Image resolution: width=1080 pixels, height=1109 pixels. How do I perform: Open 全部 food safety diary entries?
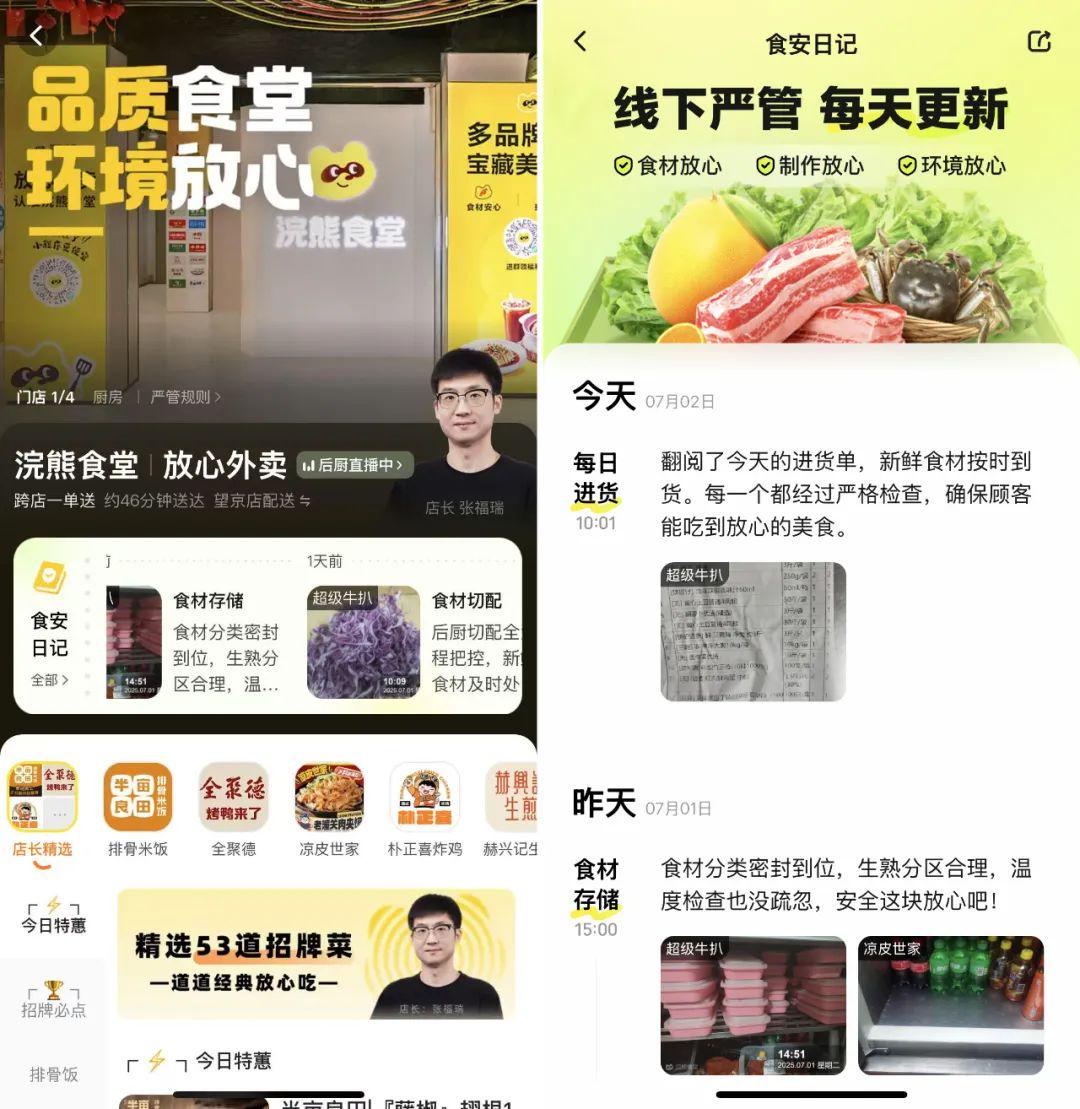click(x=49, y=680)
